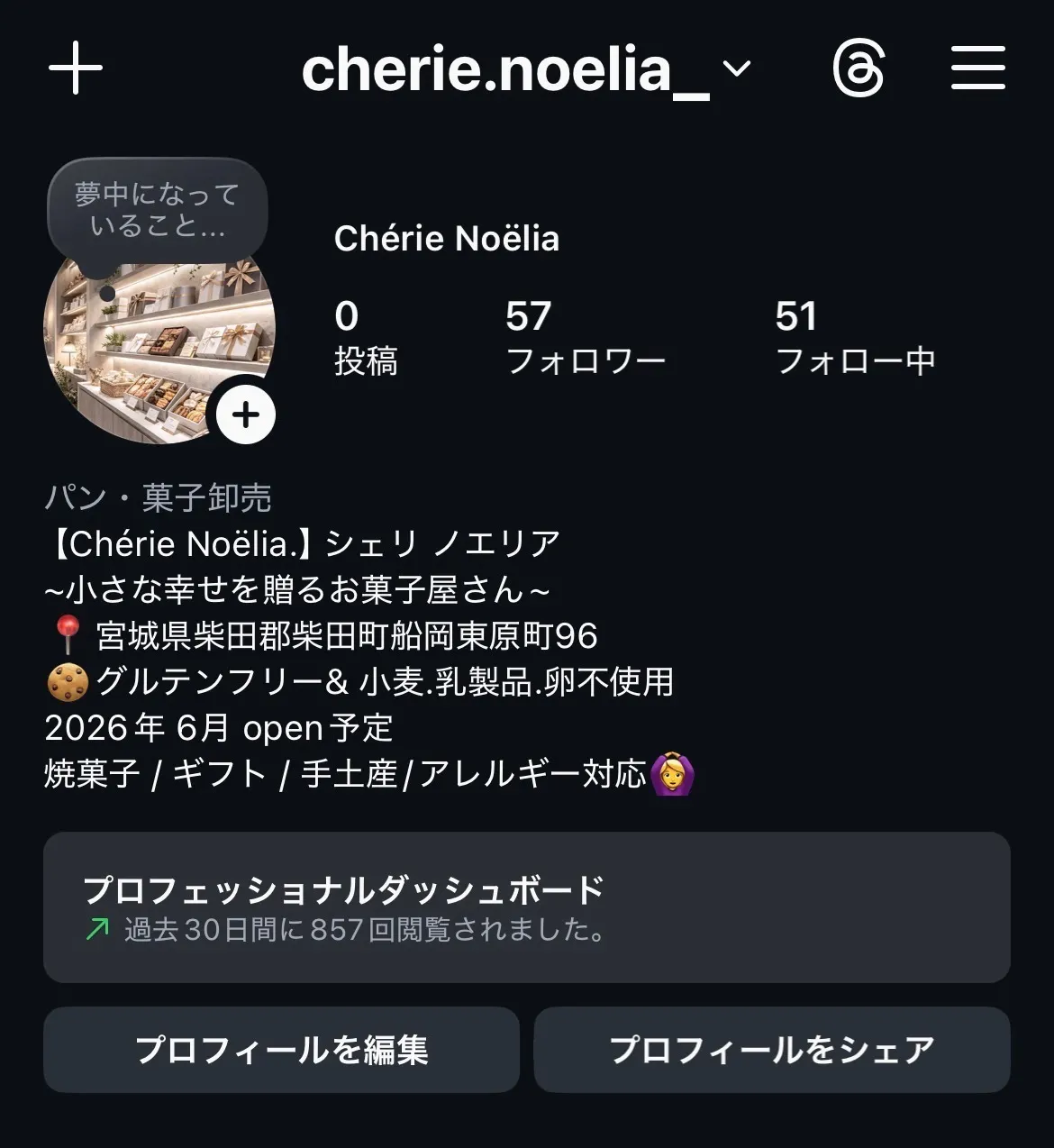Add a story with the profile photo plus
The image size is (1054, 1148).
(x=246, y=415)
